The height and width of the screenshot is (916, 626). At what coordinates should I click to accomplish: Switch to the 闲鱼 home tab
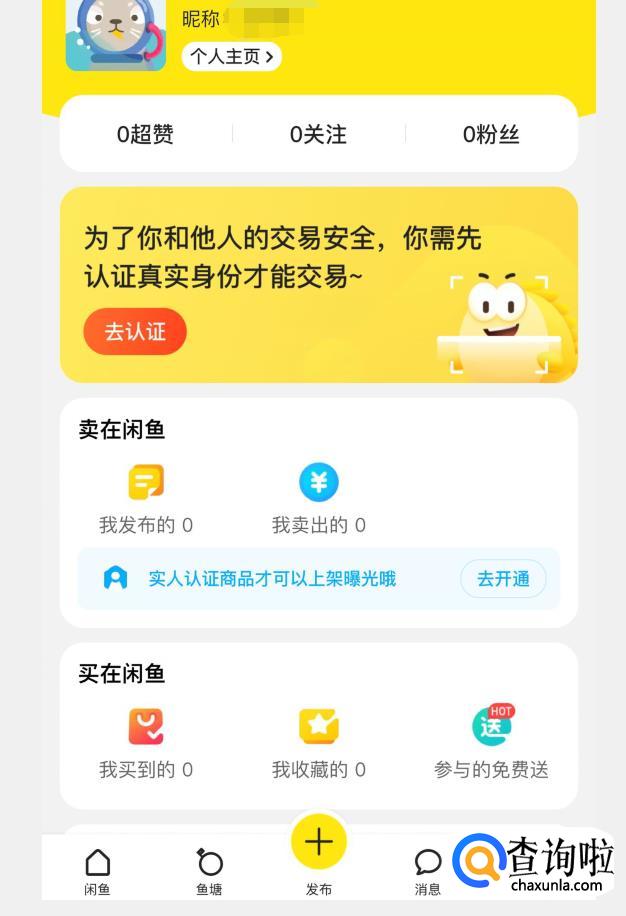(97, 870)
